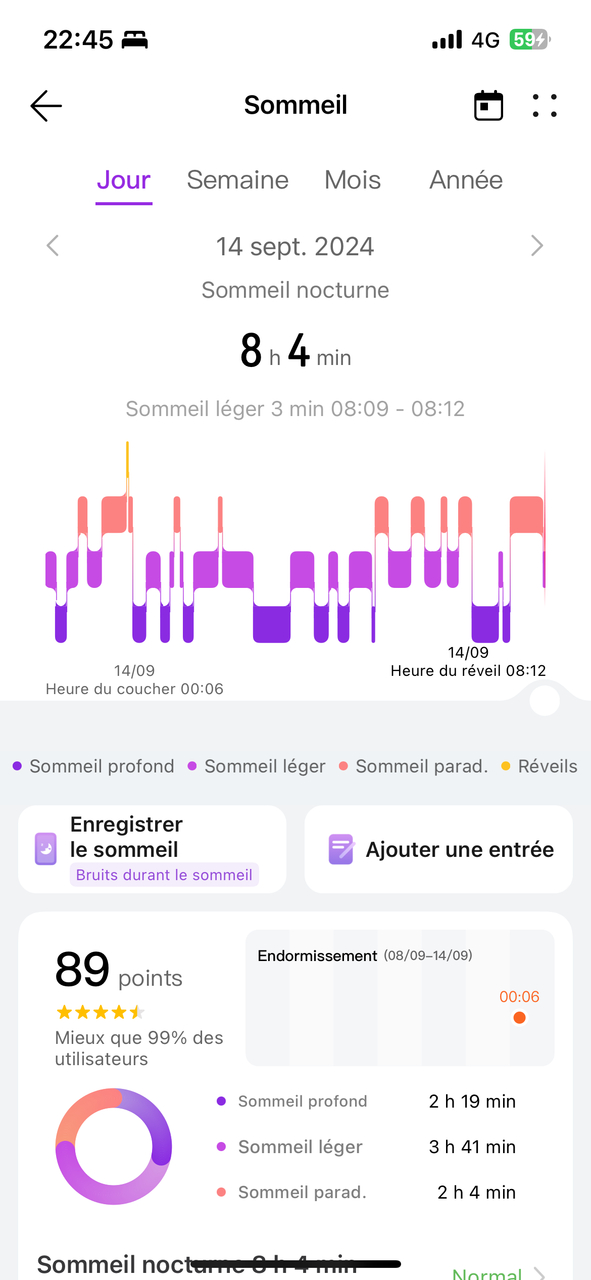Go to the previous day
This screenshot has height=1280, width=591.
point(53,246)
